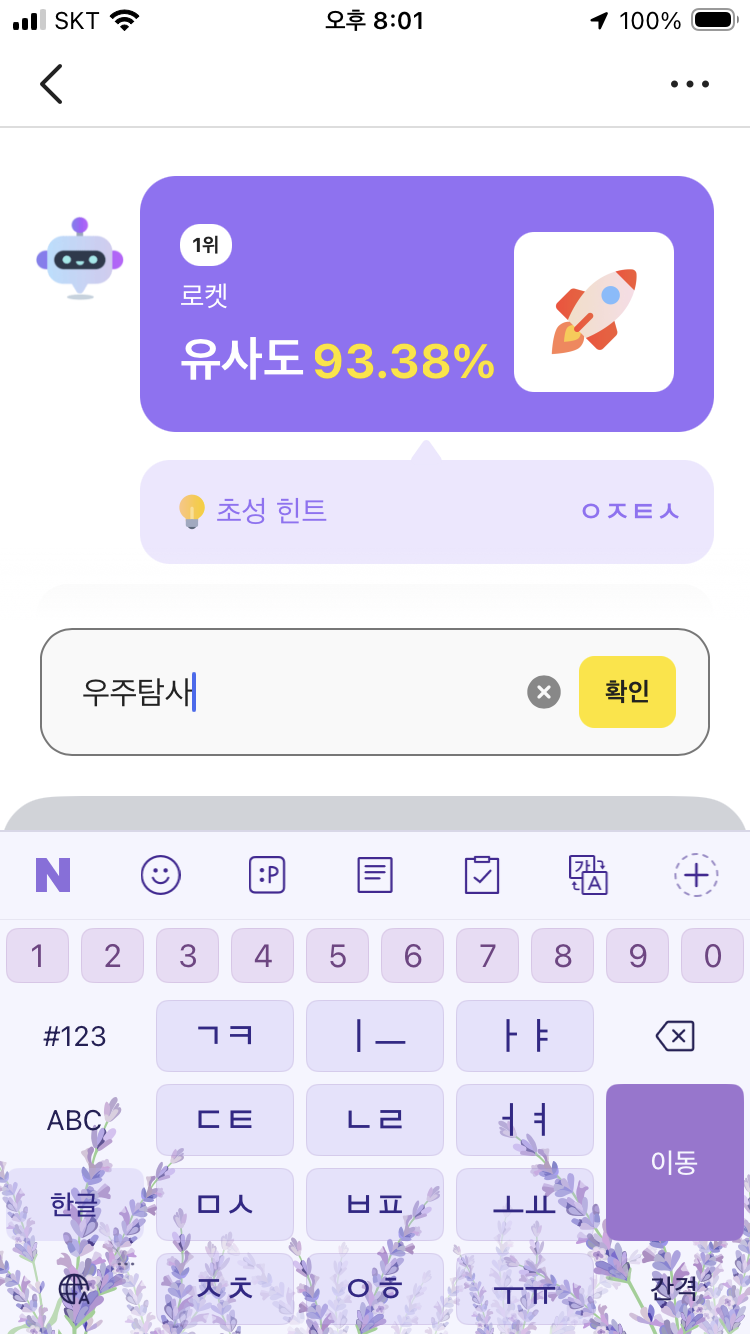Open the 초성 힌트 hint row
The height and width of the screenshot is (1334, 750).
(427, 511)
